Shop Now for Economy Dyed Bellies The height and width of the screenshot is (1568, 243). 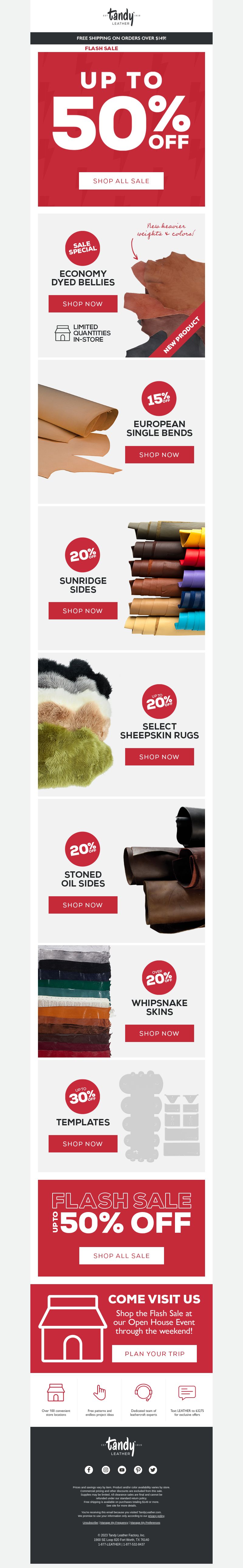(x=83, y=304)
